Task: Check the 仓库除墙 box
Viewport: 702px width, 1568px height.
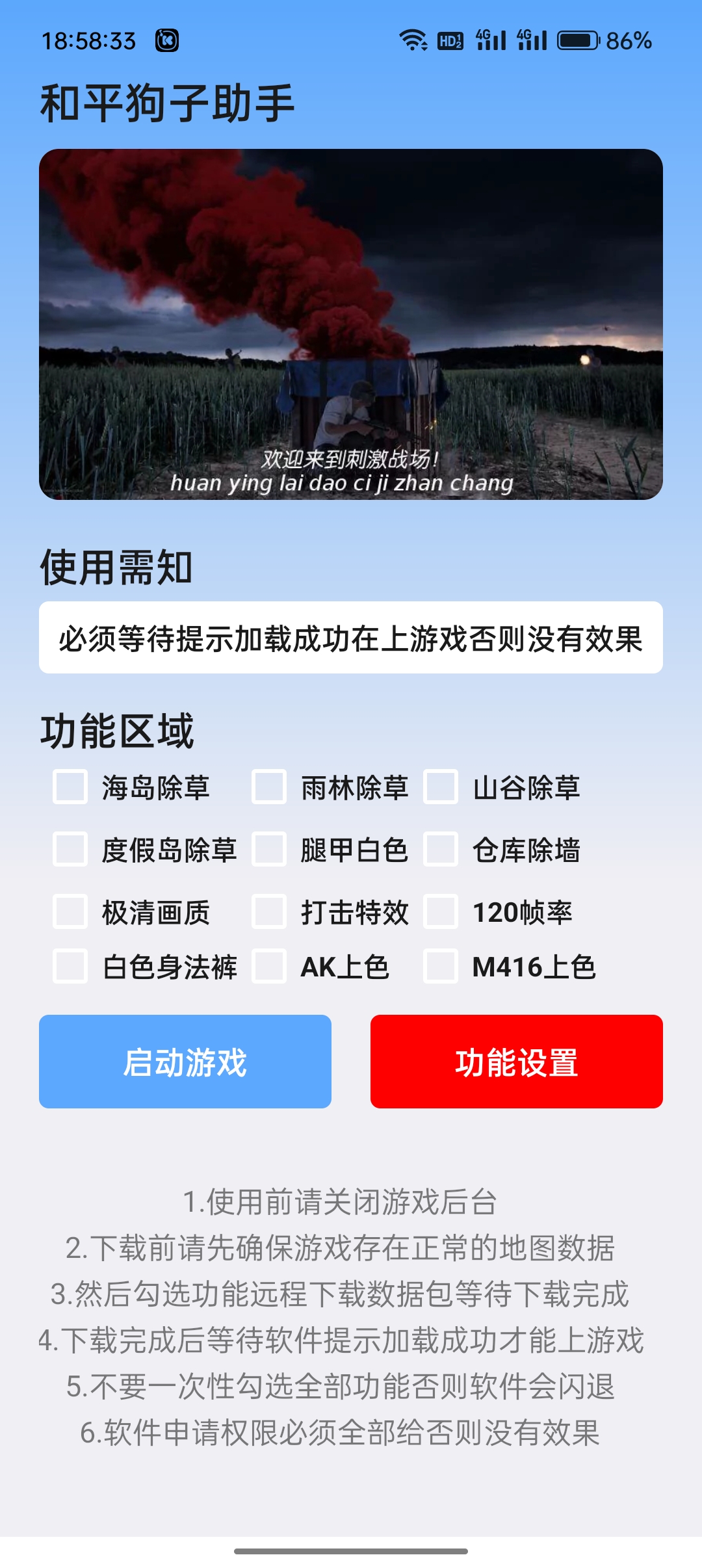Action: tap(441, 849)
